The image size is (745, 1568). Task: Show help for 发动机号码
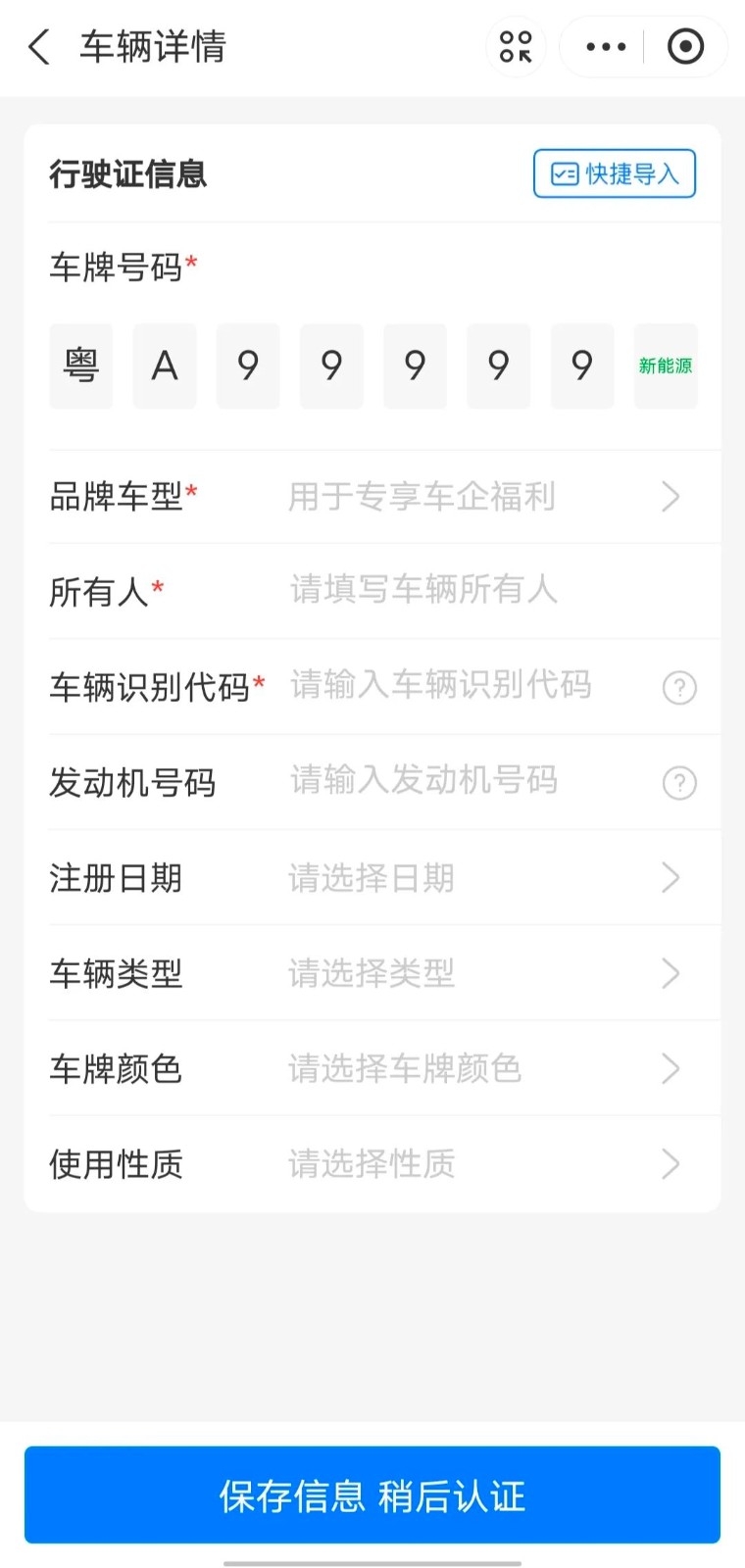click(x=679, y=782)
